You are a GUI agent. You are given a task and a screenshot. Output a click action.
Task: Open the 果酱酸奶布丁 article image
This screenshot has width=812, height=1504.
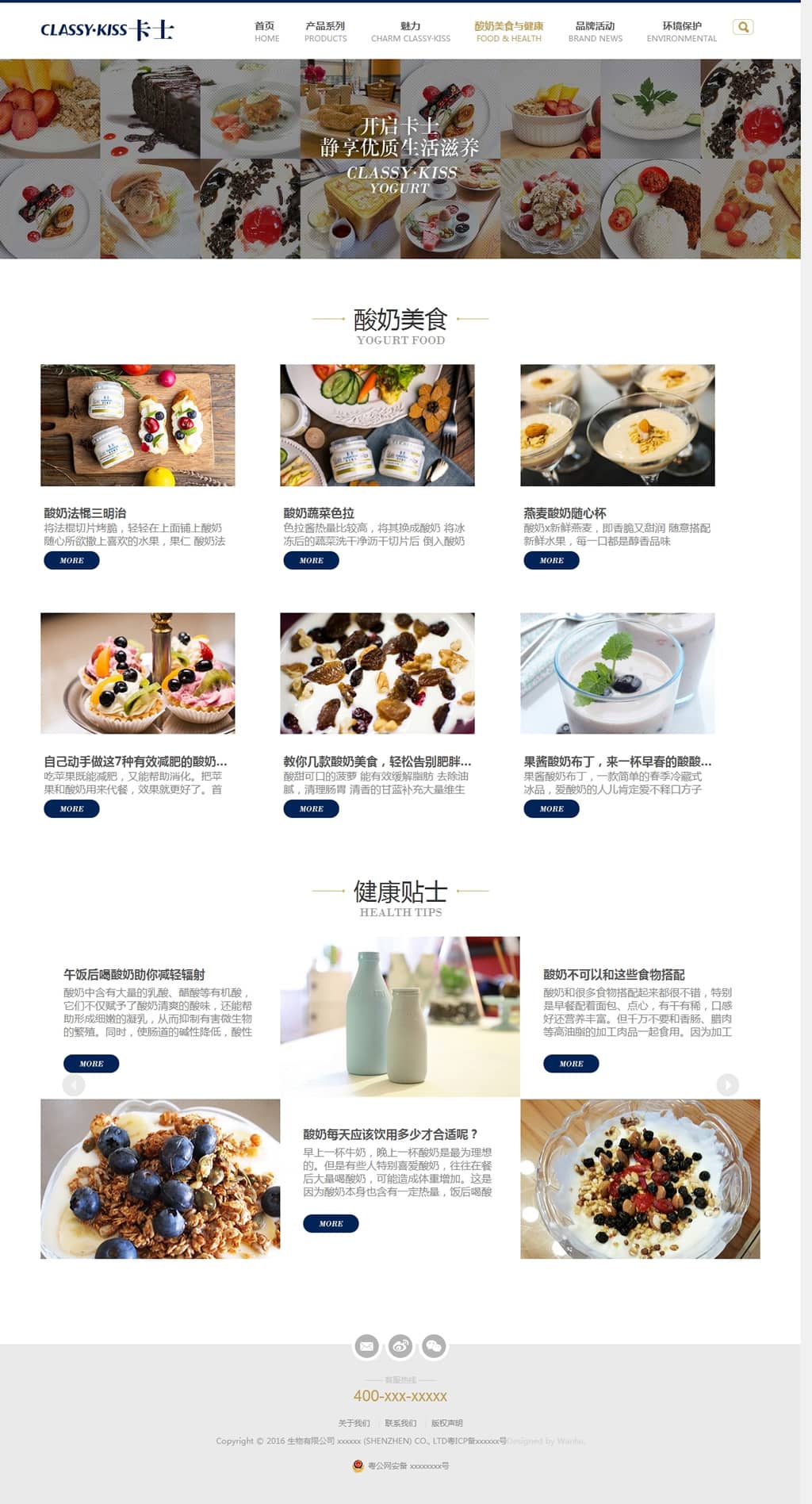tap(617, 673)
